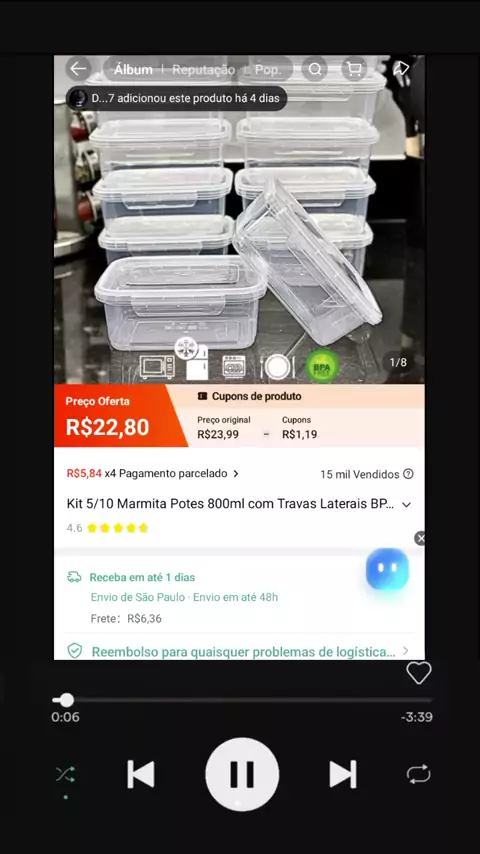This screenshot has width=480, height=854.
Task: Go back to the previous track
Action: point(141,774)
